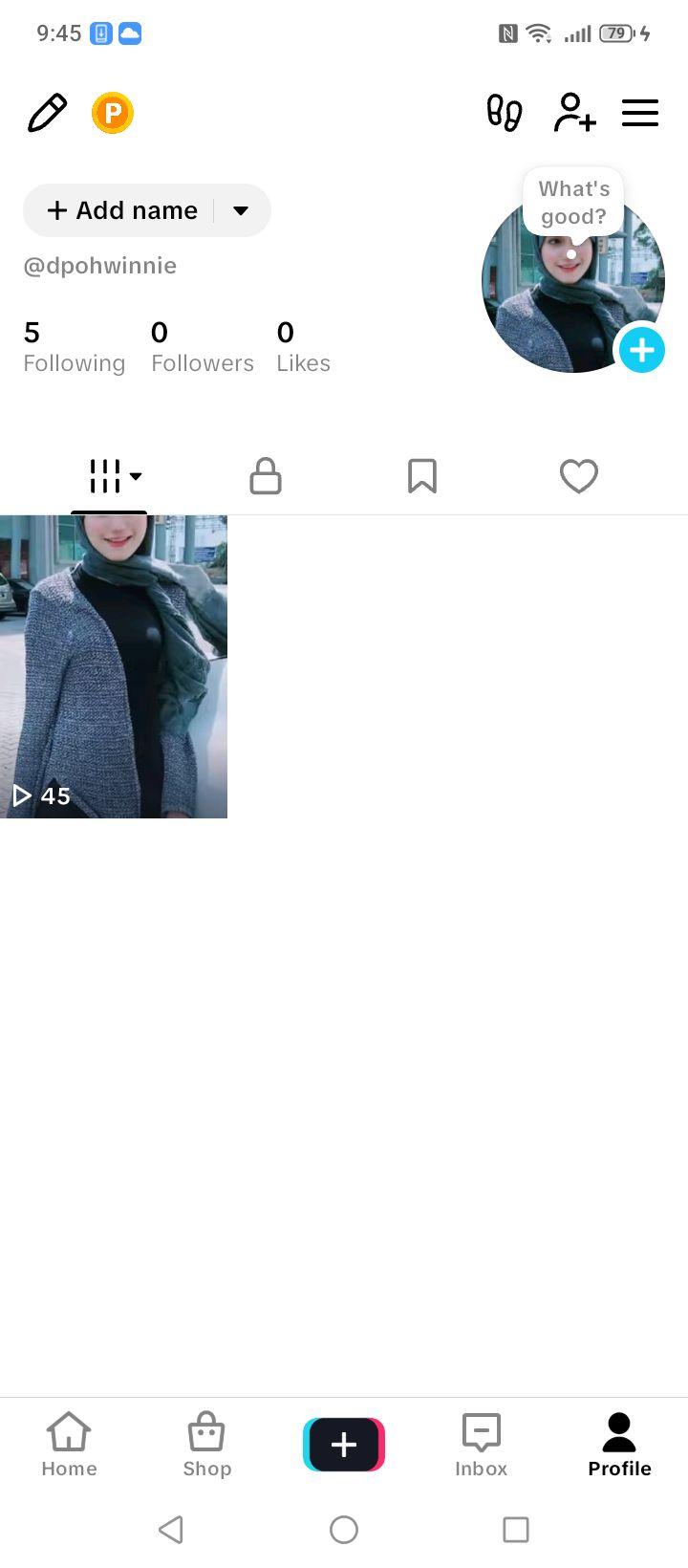Create a new post with the plus button
This screenshot has height=1568, width=688.
344,1445
